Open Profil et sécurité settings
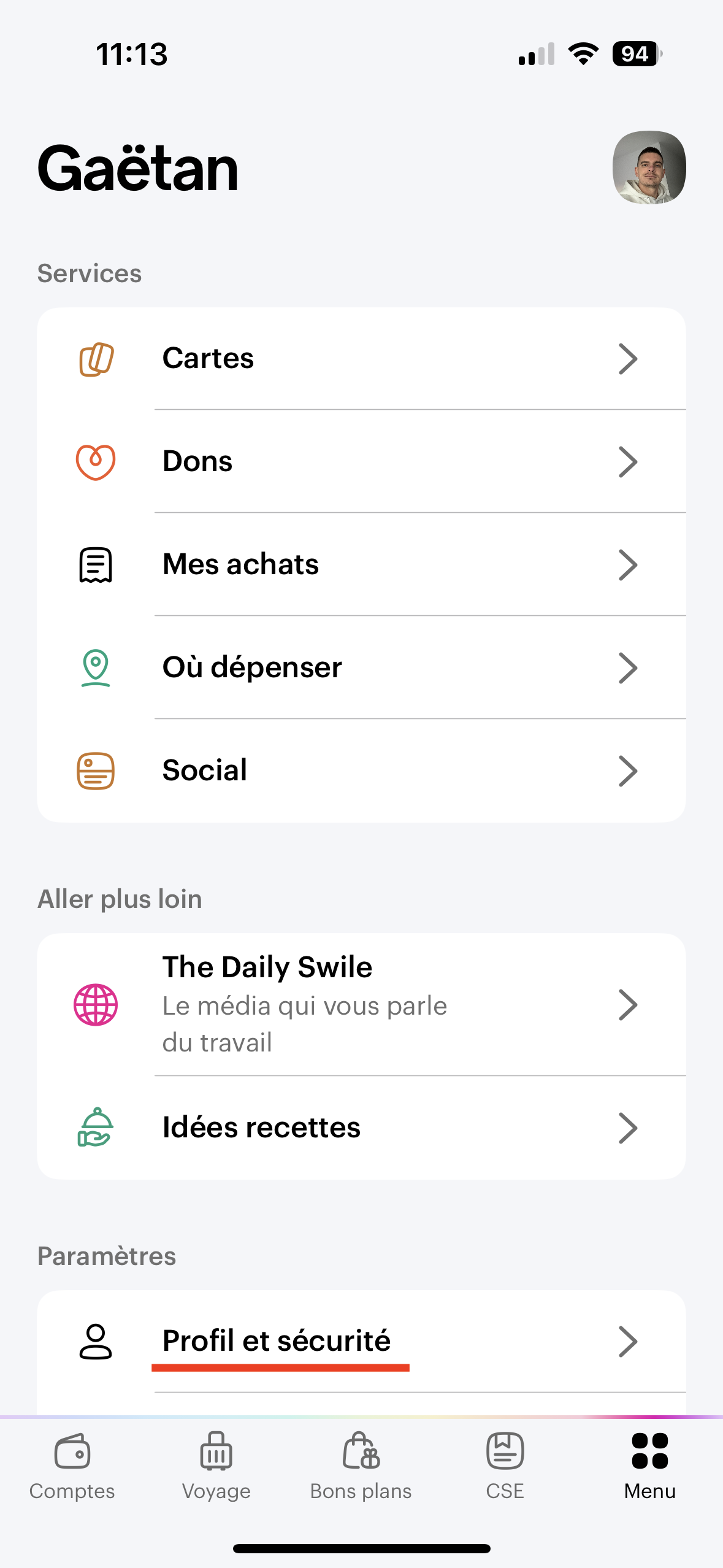This screenshot has height=1568, width=723. pyautogui.click(x=361, y=1341)
